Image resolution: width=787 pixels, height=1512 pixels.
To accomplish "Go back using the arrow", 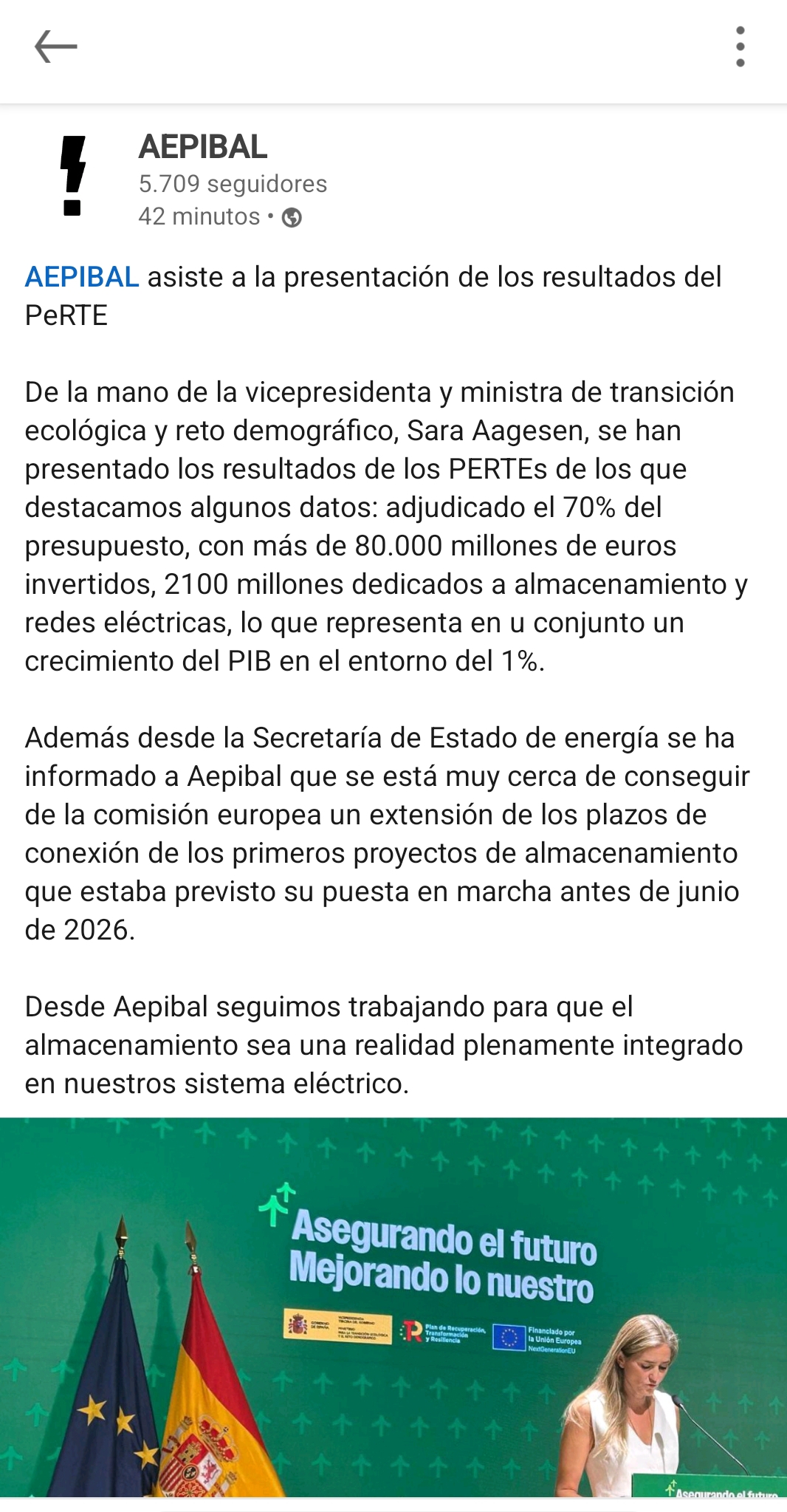I will pos(56,47).
